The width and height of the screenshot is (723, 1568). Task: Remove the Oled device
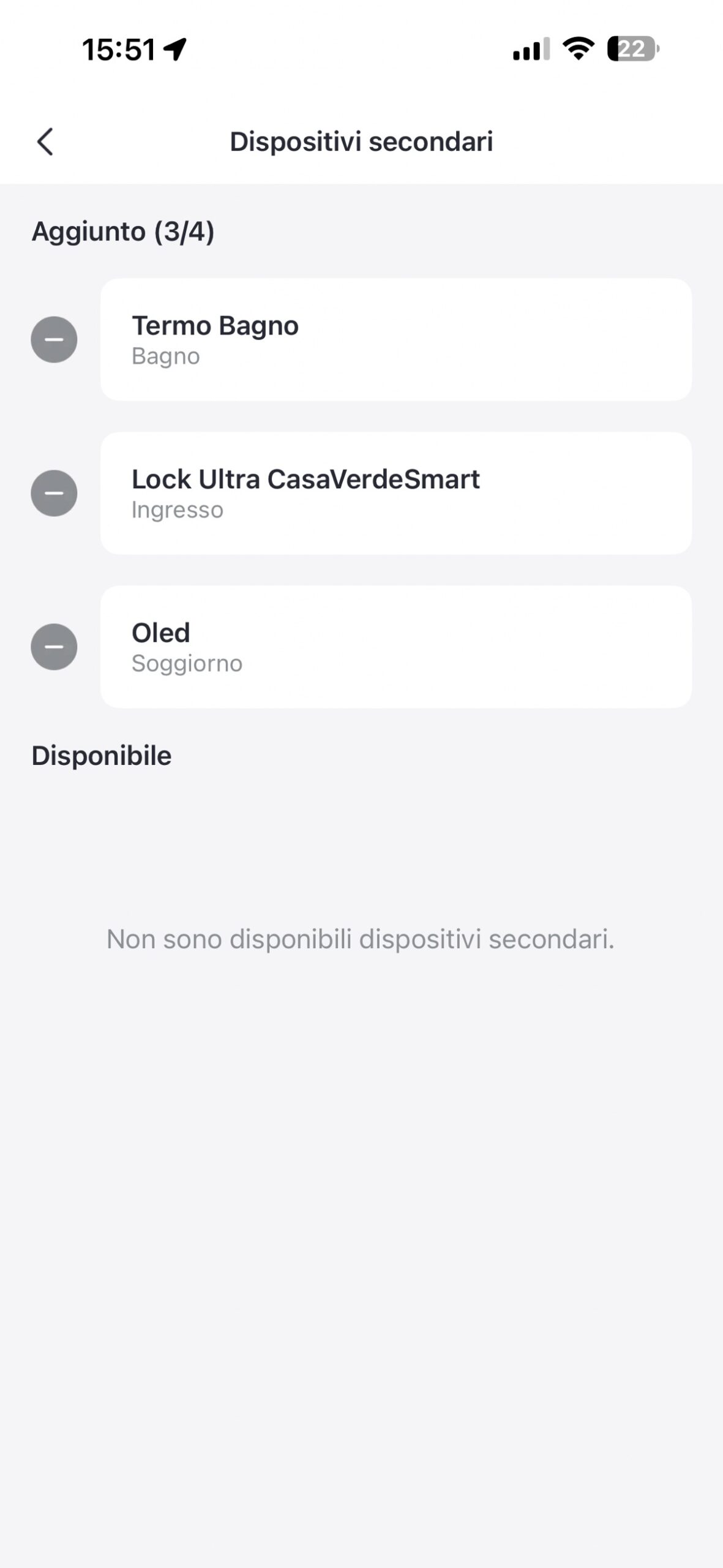coord(54,647)
